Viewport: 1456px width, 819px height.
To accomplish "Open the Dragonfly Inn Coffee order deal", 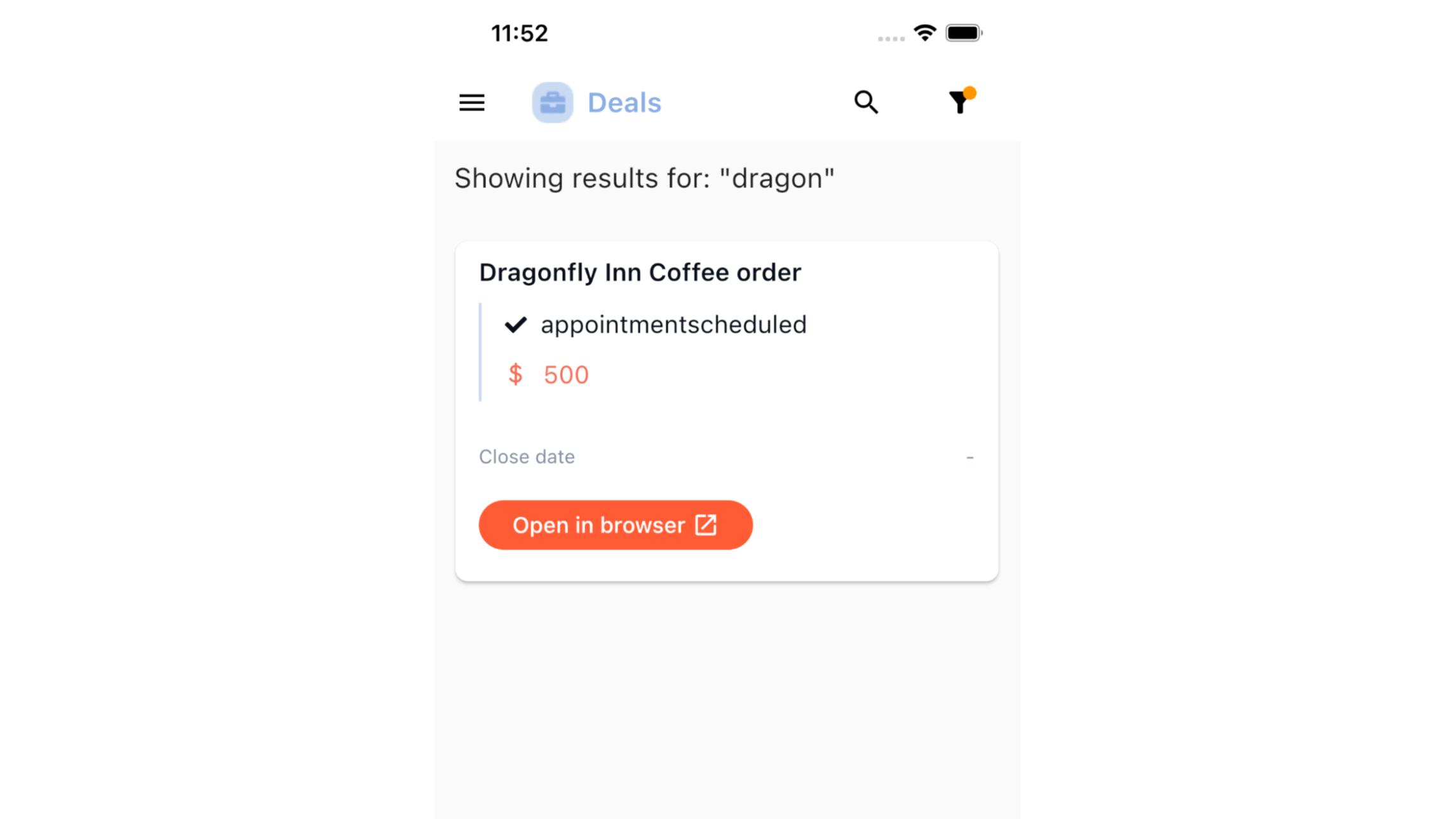I will coord(640,273).
